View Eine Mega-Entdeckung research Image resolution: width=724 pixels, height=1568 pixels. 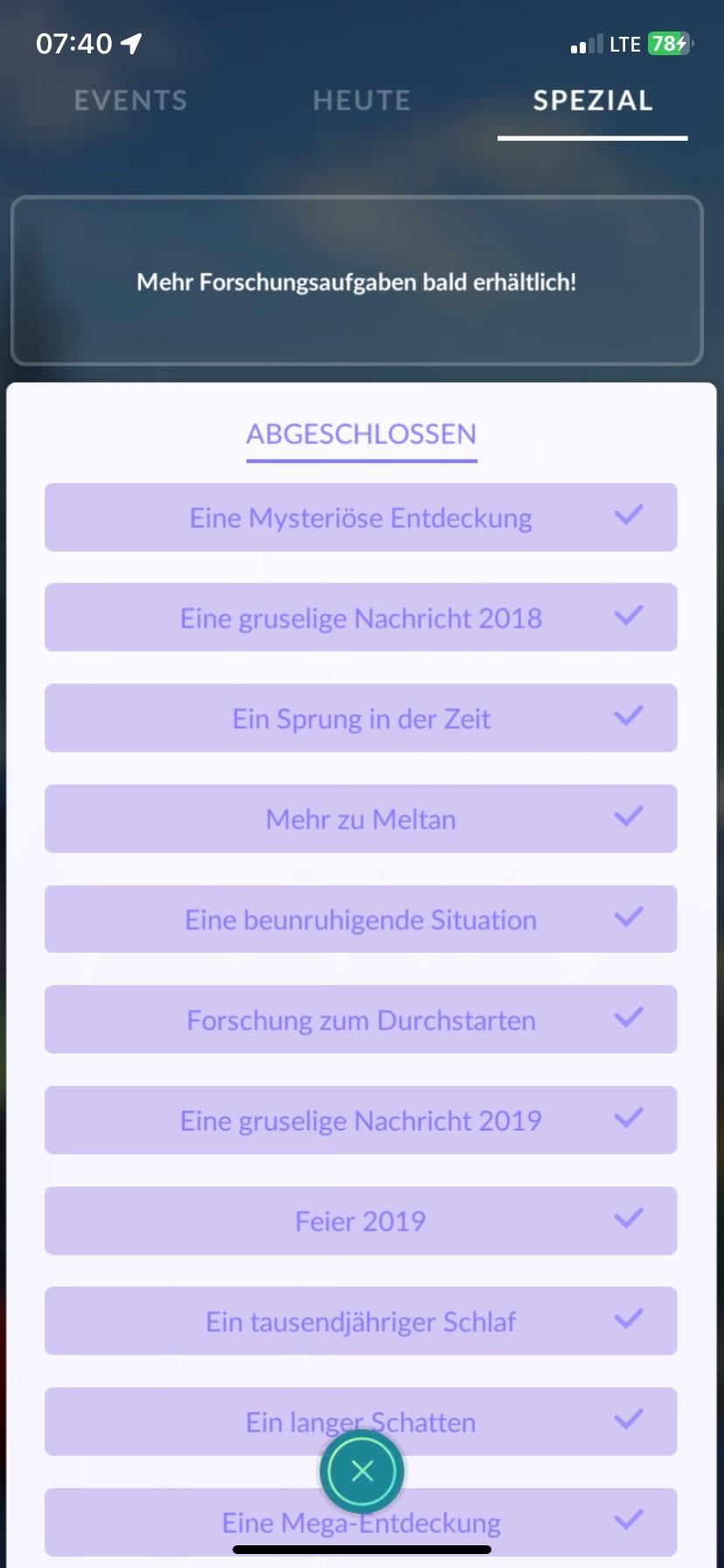click(x=361, y=1522)
